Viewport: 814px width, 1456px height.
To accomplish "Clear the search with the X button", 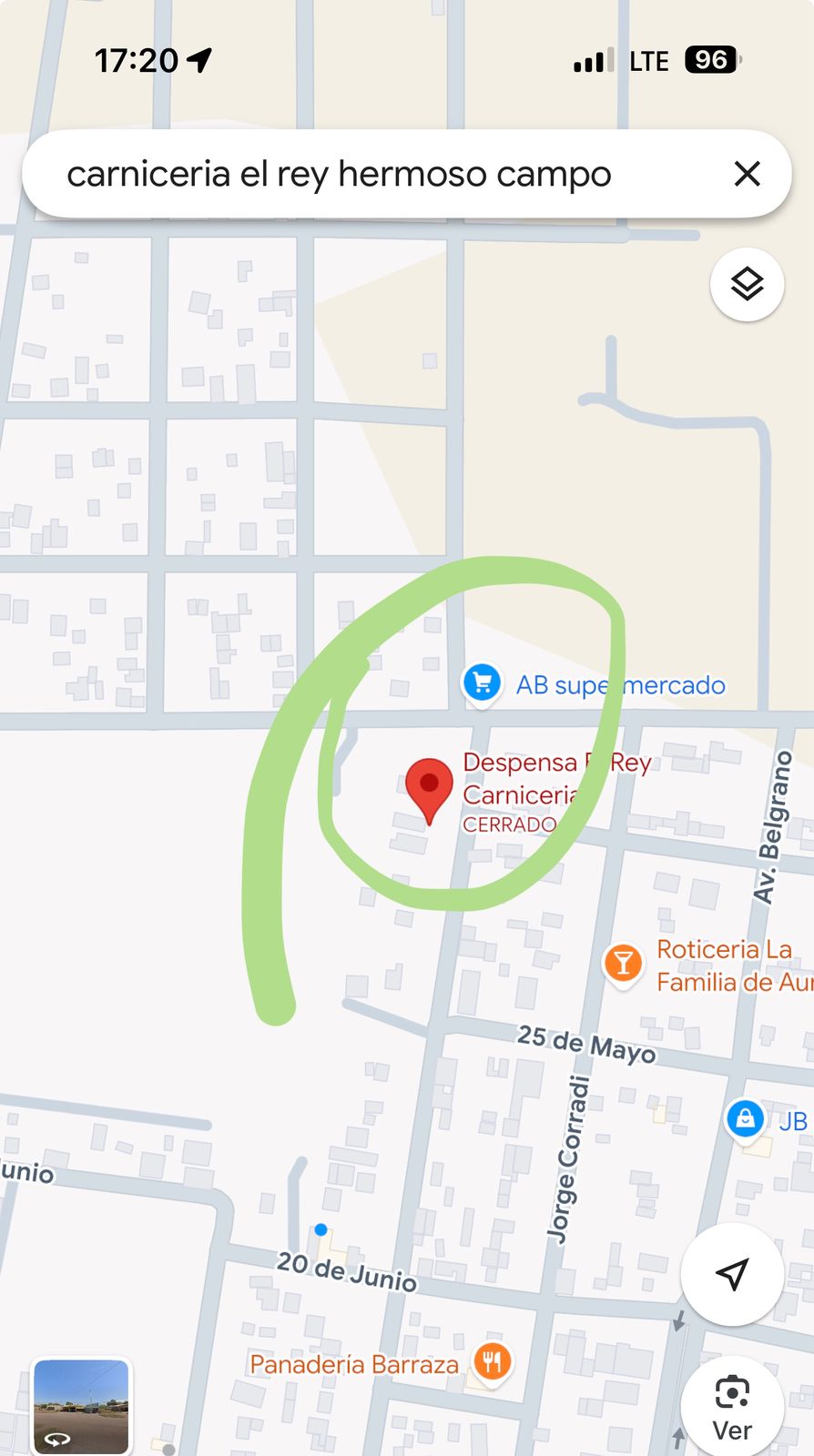I will (747, 174).
